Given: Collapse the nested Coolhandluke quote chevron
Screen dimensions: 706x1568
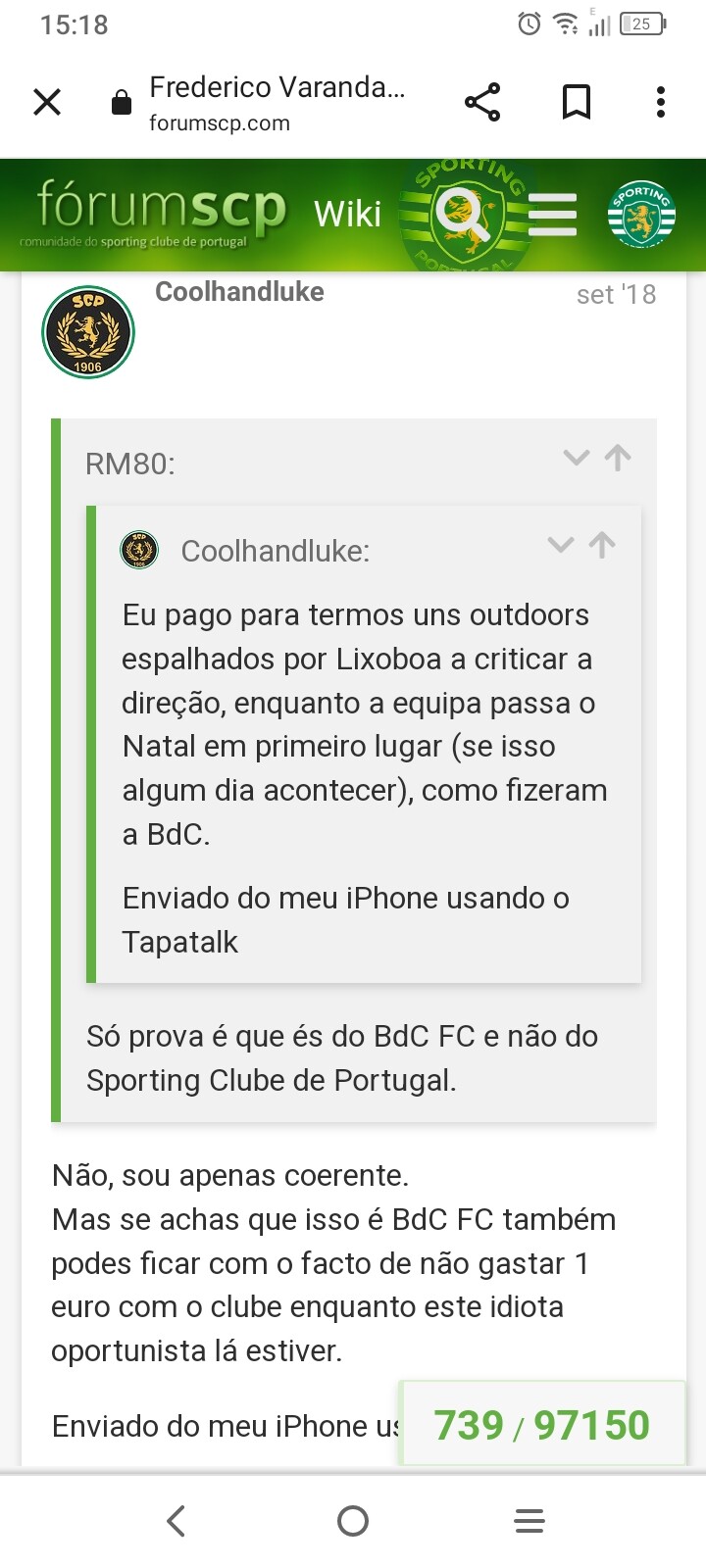Looking at the screenshot, I should (x=561, y=545).
